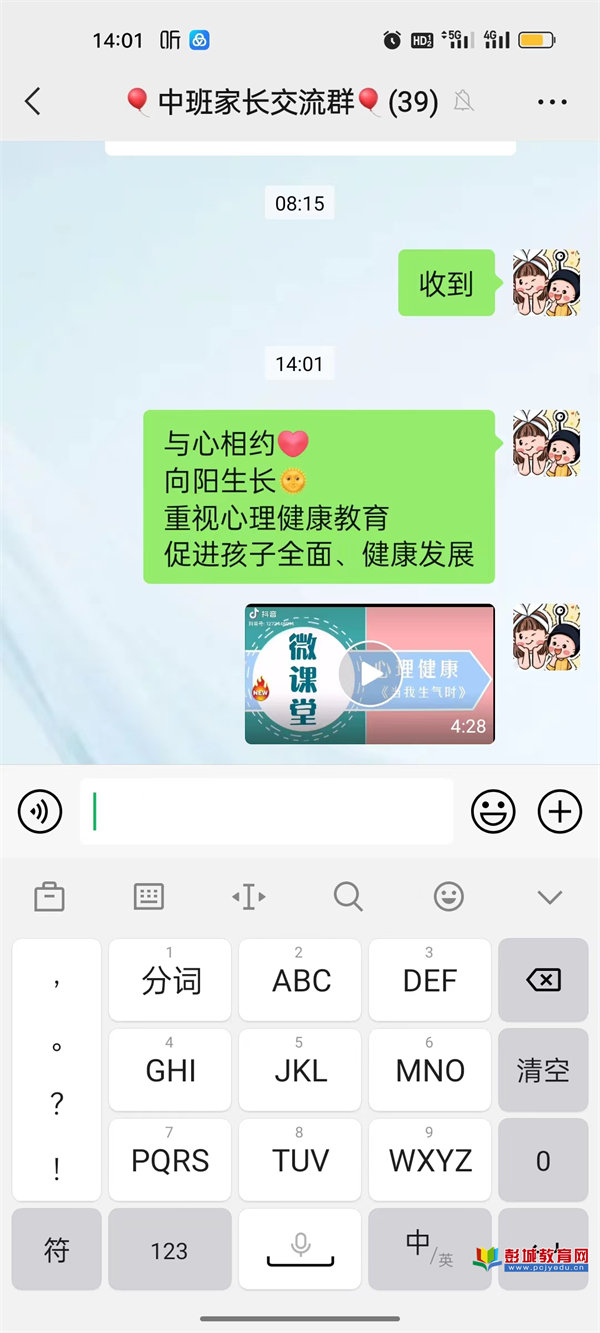Viewport: 600px width, 1333px height.
Task: Open the 符 symbols keyboard
Action: click(x=57, y=1250)
